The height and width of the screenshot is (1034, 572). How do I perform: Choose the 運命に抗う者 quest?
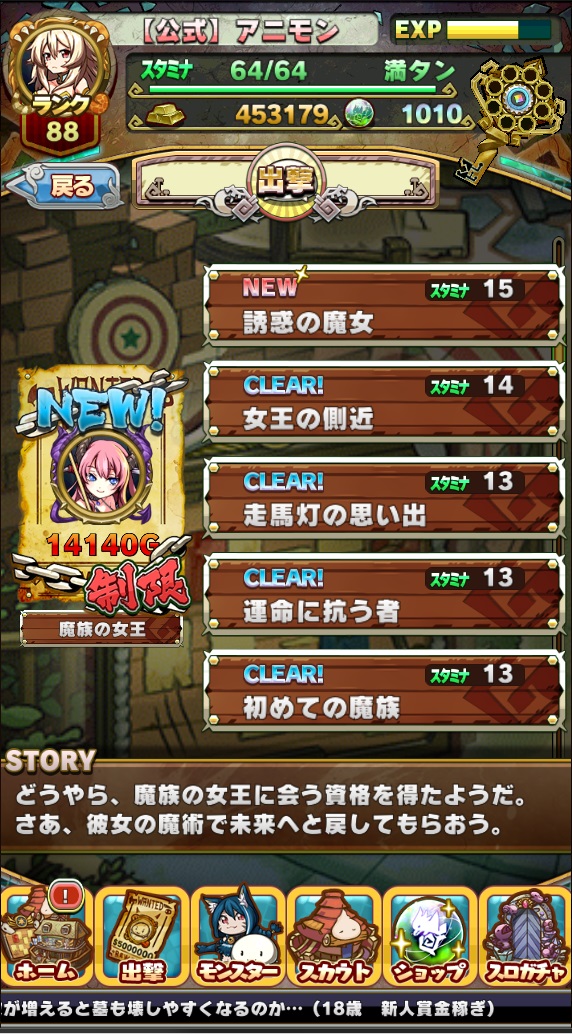[x=384, y=593]
